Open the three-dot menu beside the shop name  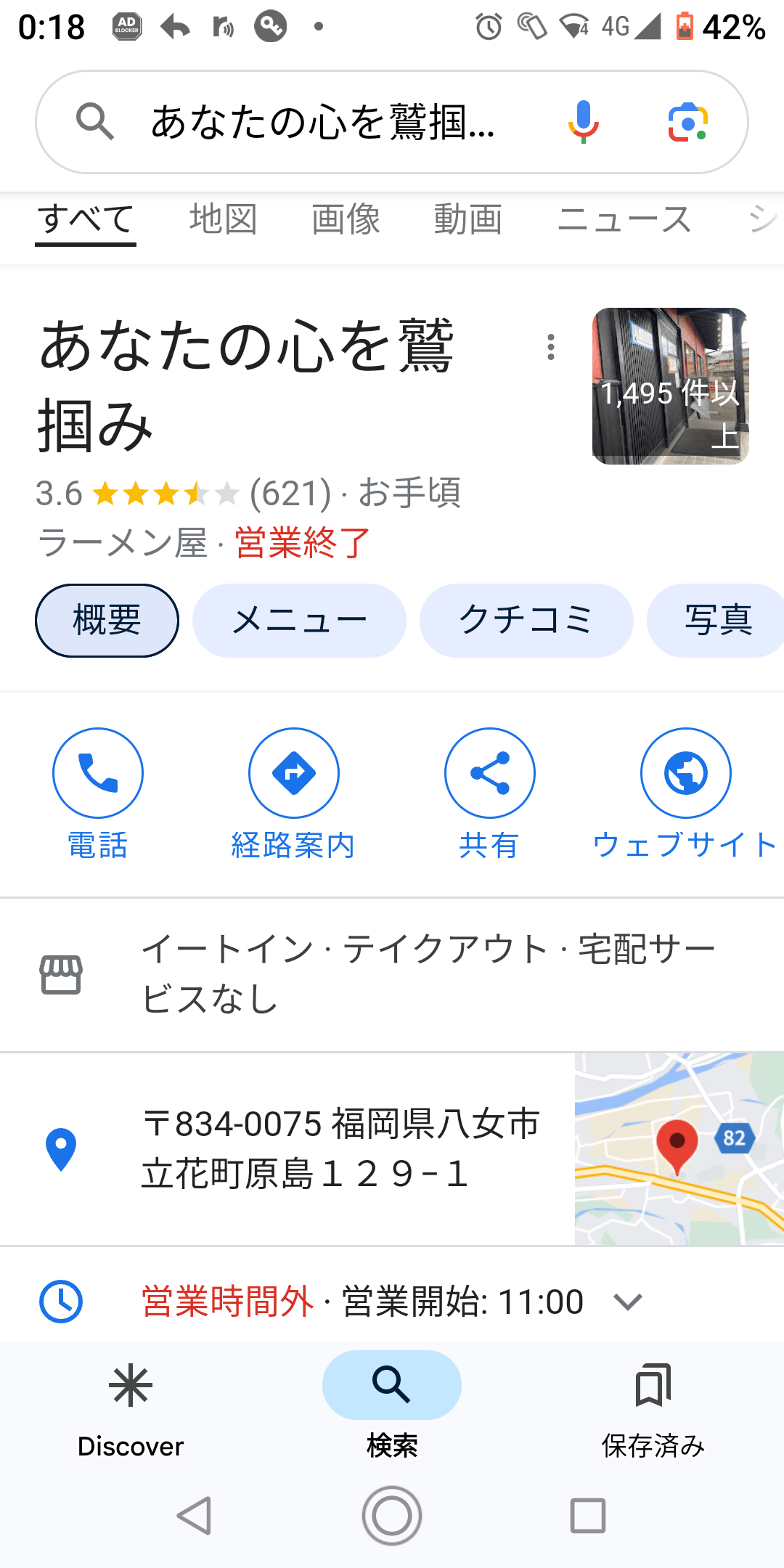tap(551, 347)
